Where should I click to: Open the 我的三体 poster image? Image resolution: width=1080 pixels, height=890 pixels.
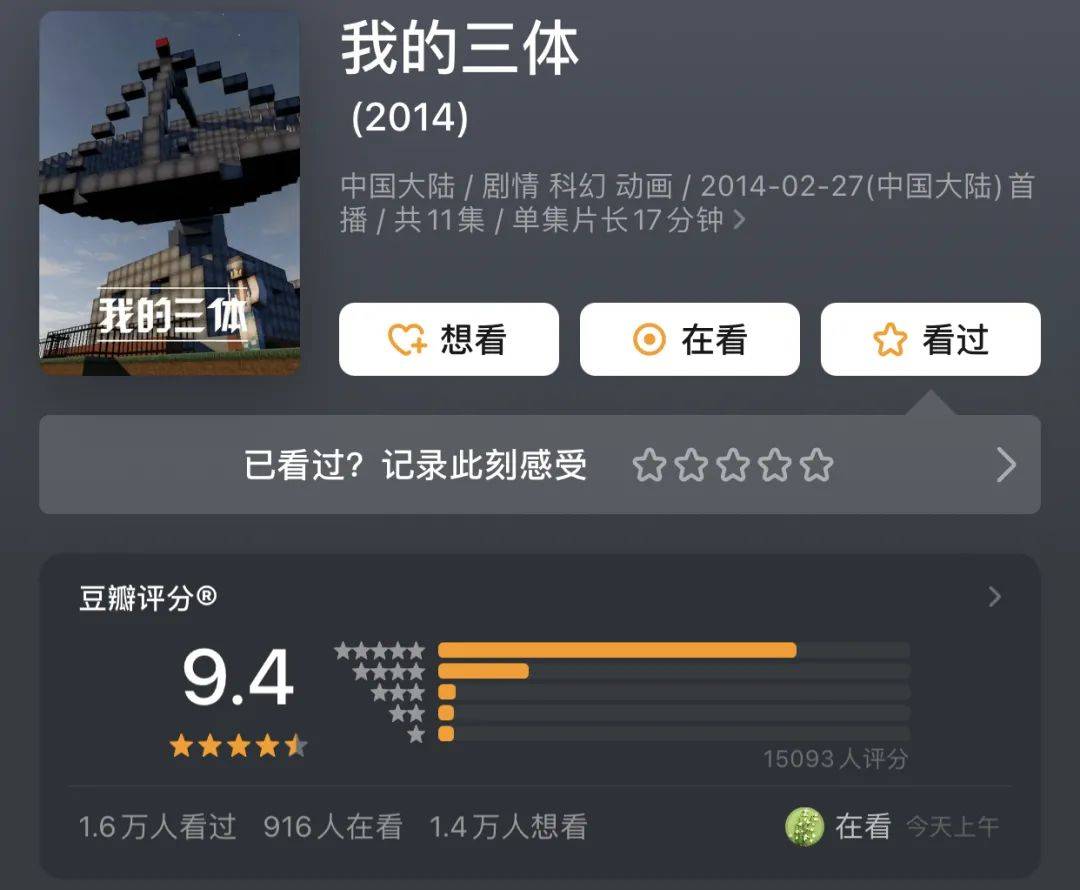[x=169, y=194]
